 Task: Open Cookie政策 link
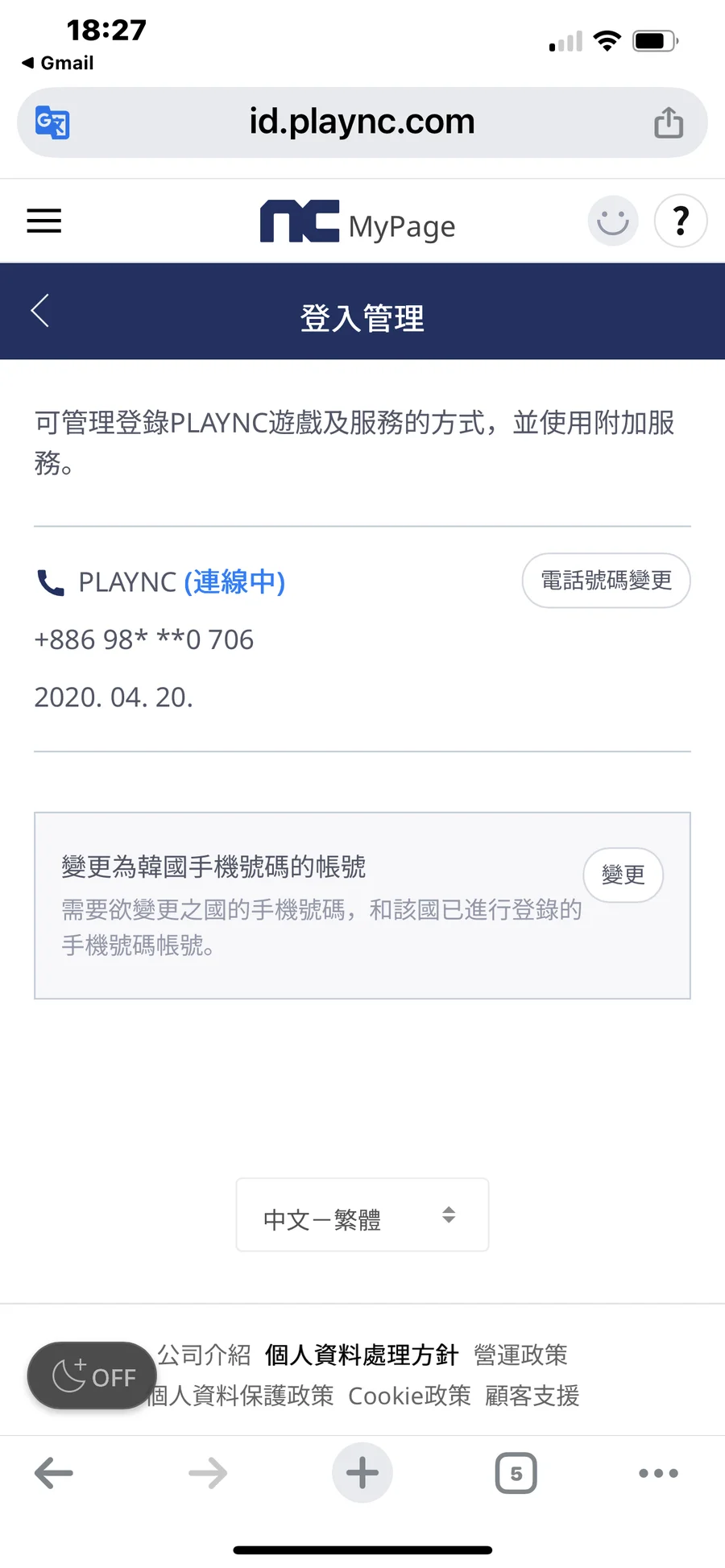409,1396
